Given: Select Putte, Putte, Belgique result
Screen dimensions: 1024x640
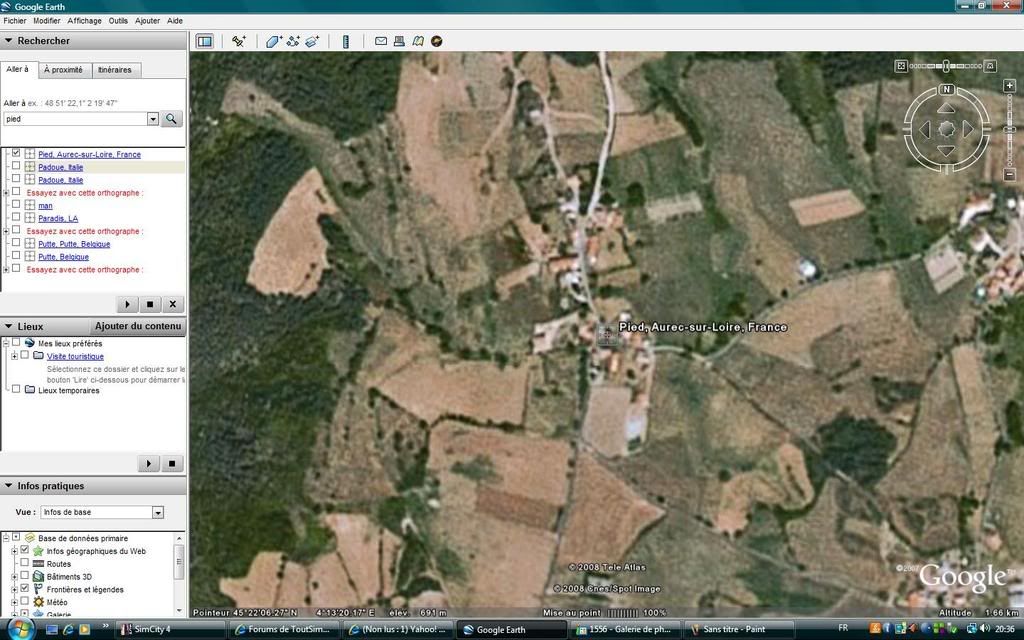Looking at the screenshot, I should tap(74, 244).
